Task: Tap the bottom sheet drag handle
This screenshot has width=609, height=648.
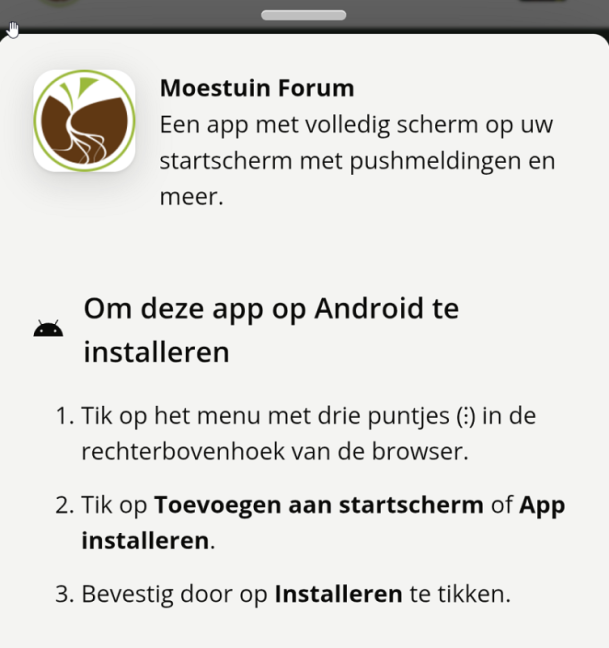Action: pyautogui.click(x=303, y=15)
